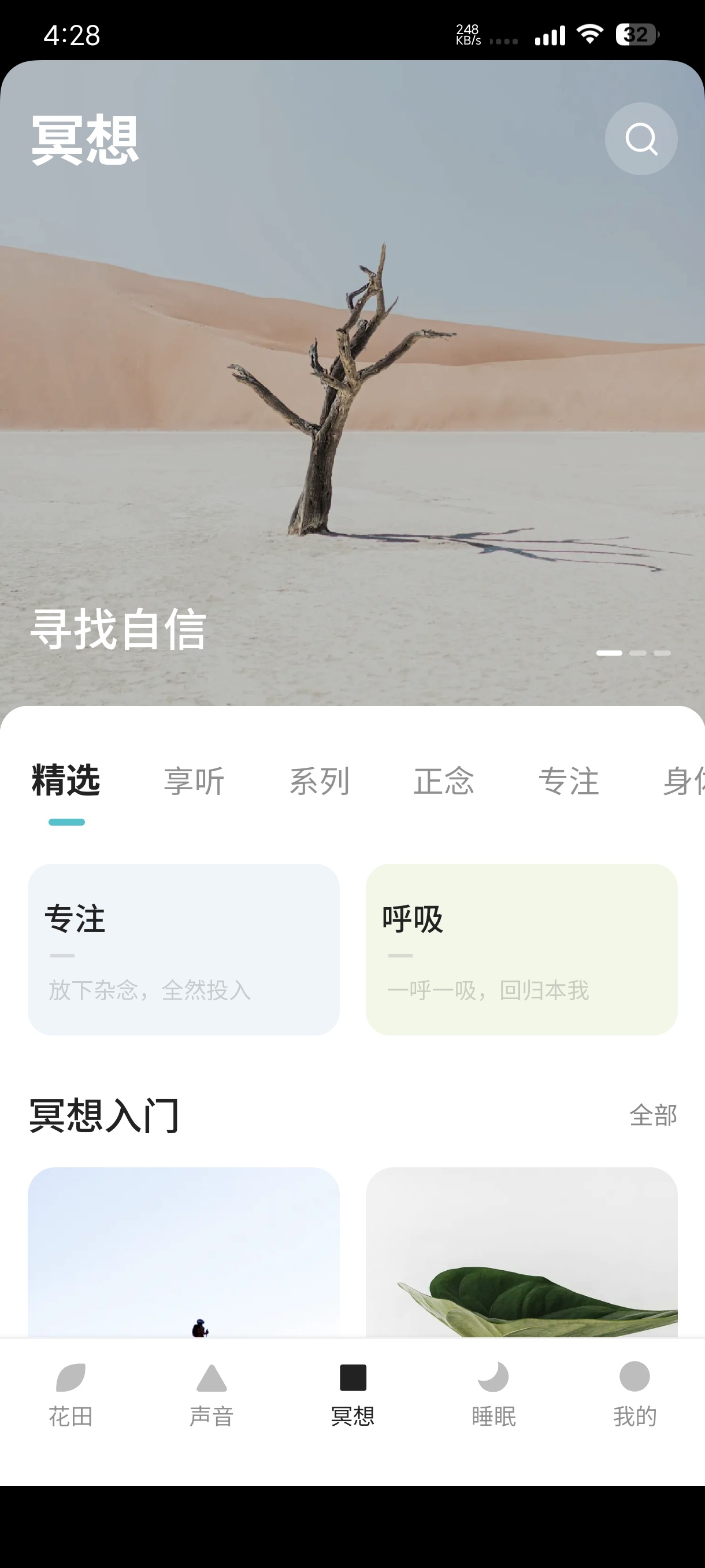Switch to the 正念 tab
This screenshot has width=705, height=1568.
tap(444, 783)
